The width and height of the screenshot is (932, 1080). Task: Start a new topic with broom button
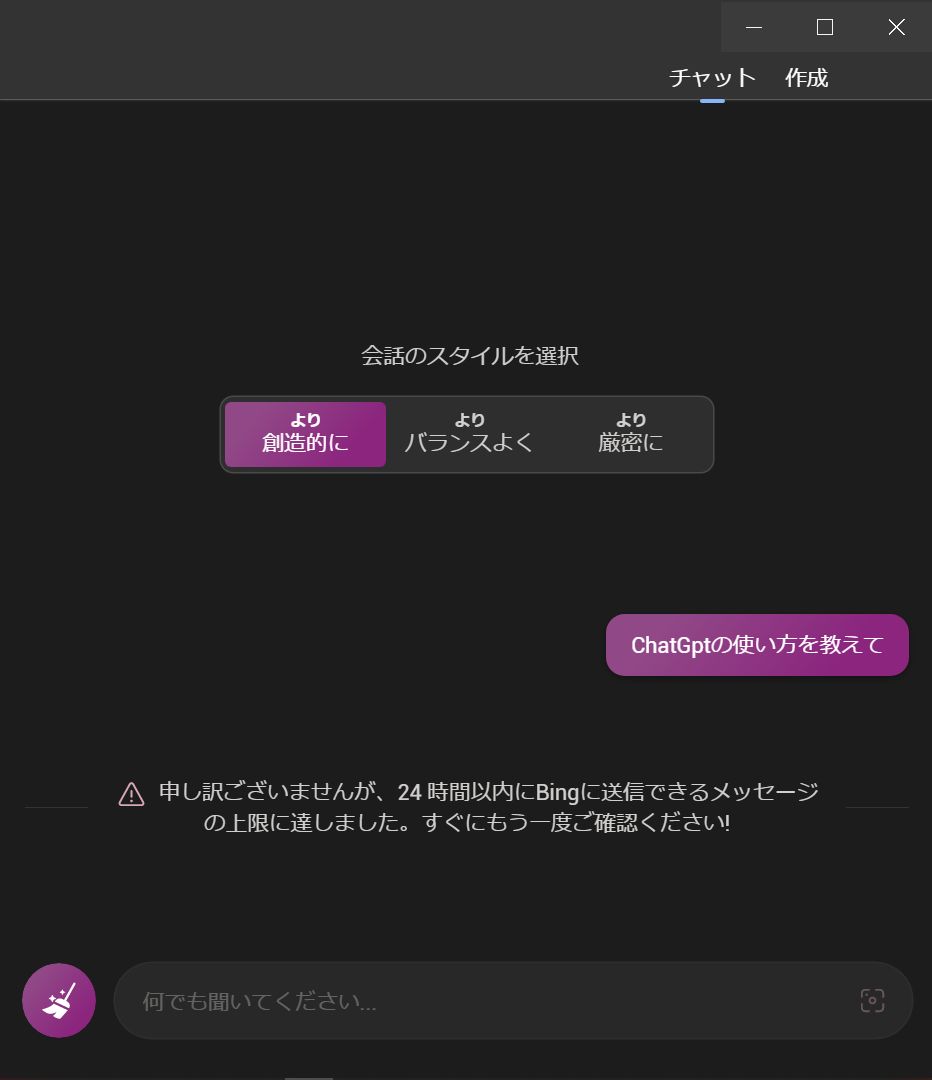pos(59,1000)
